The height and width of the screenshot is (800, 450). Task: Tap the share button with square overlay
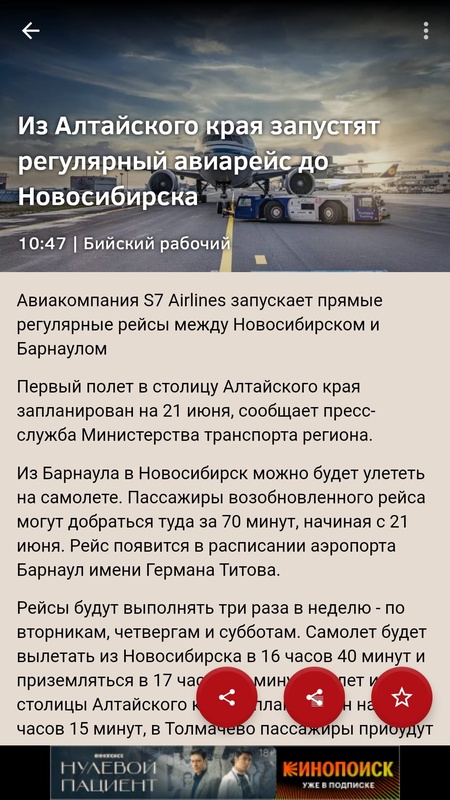pos(314,697)
